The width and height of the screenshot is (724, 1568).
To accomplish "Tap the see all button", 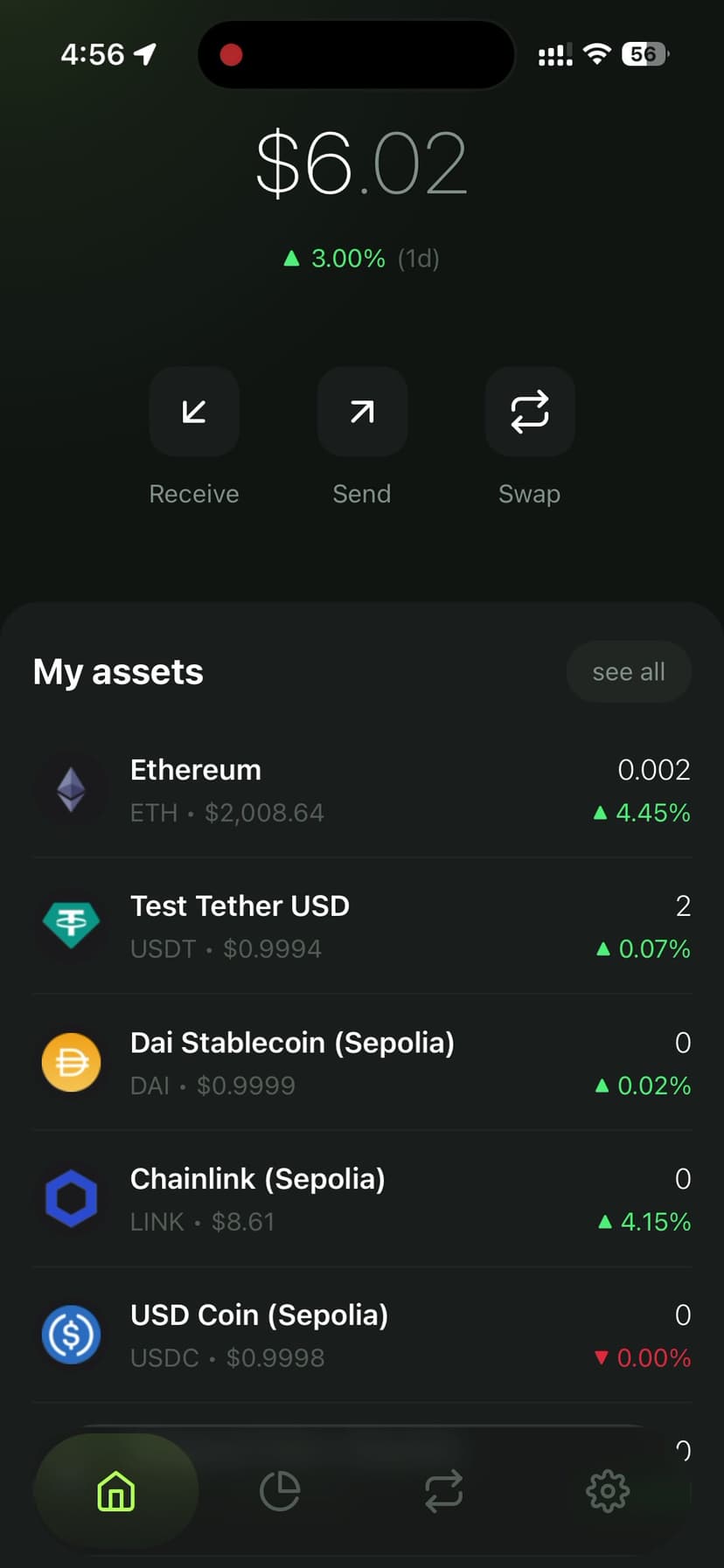I will pos(629,671).
